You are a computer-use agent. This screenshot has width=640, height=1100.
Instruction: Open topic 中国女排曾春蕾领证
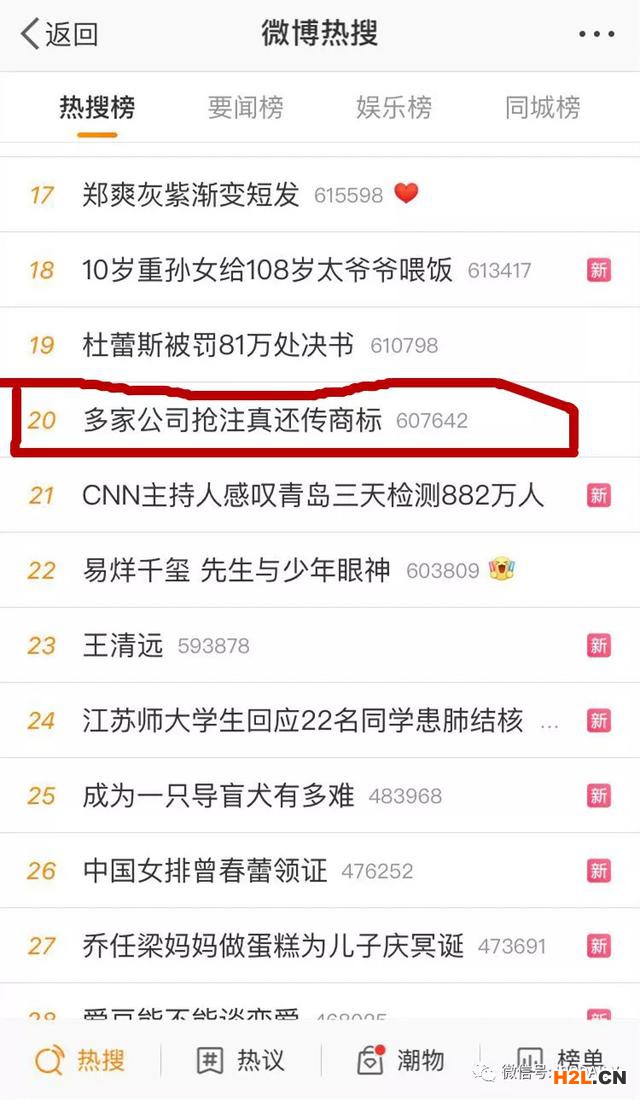pos(205,871)
